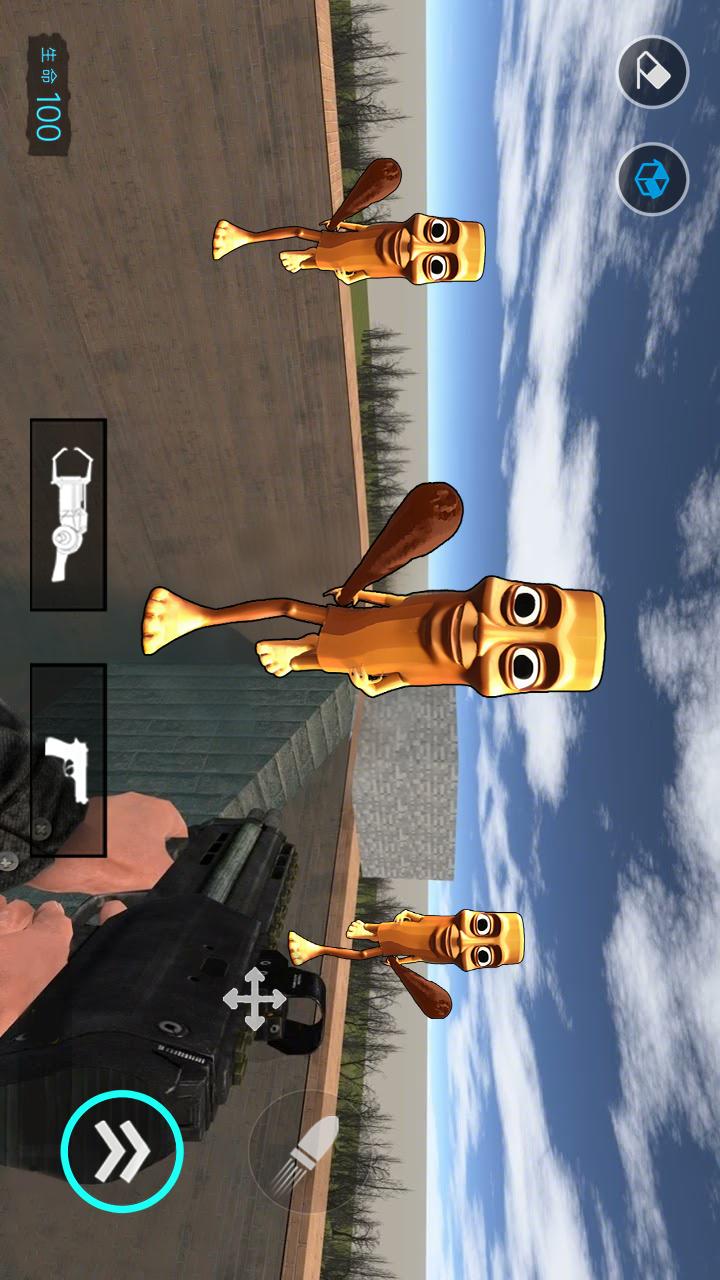Open the cube spawn menu

(x=652, y=179)
